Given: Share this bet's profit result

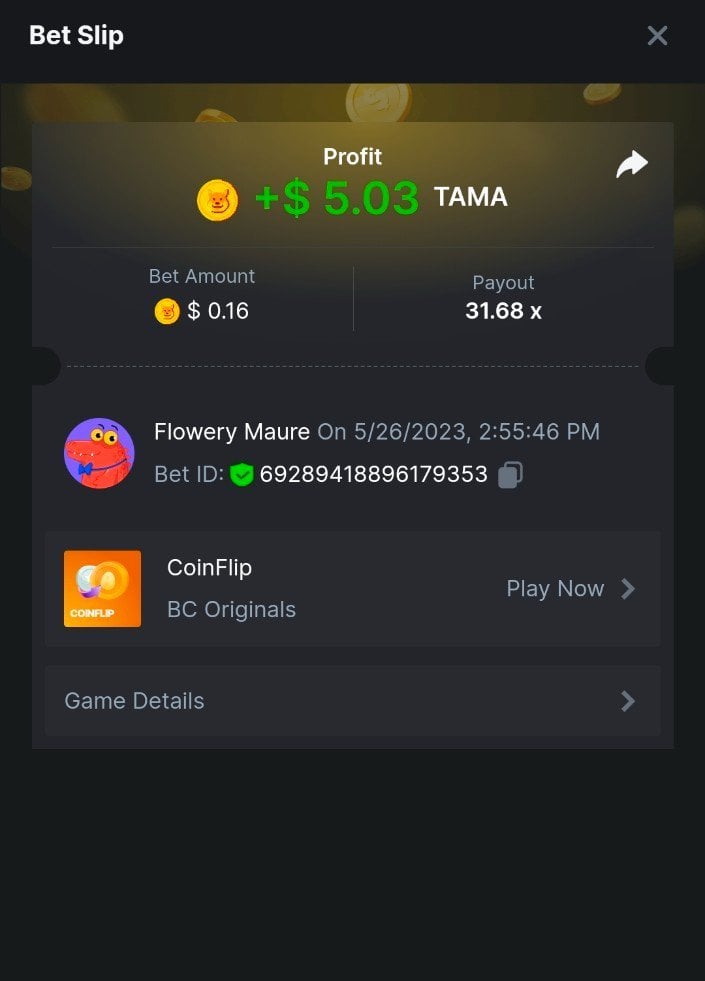Looking at the screenshot, I should [x=631, y=165].
